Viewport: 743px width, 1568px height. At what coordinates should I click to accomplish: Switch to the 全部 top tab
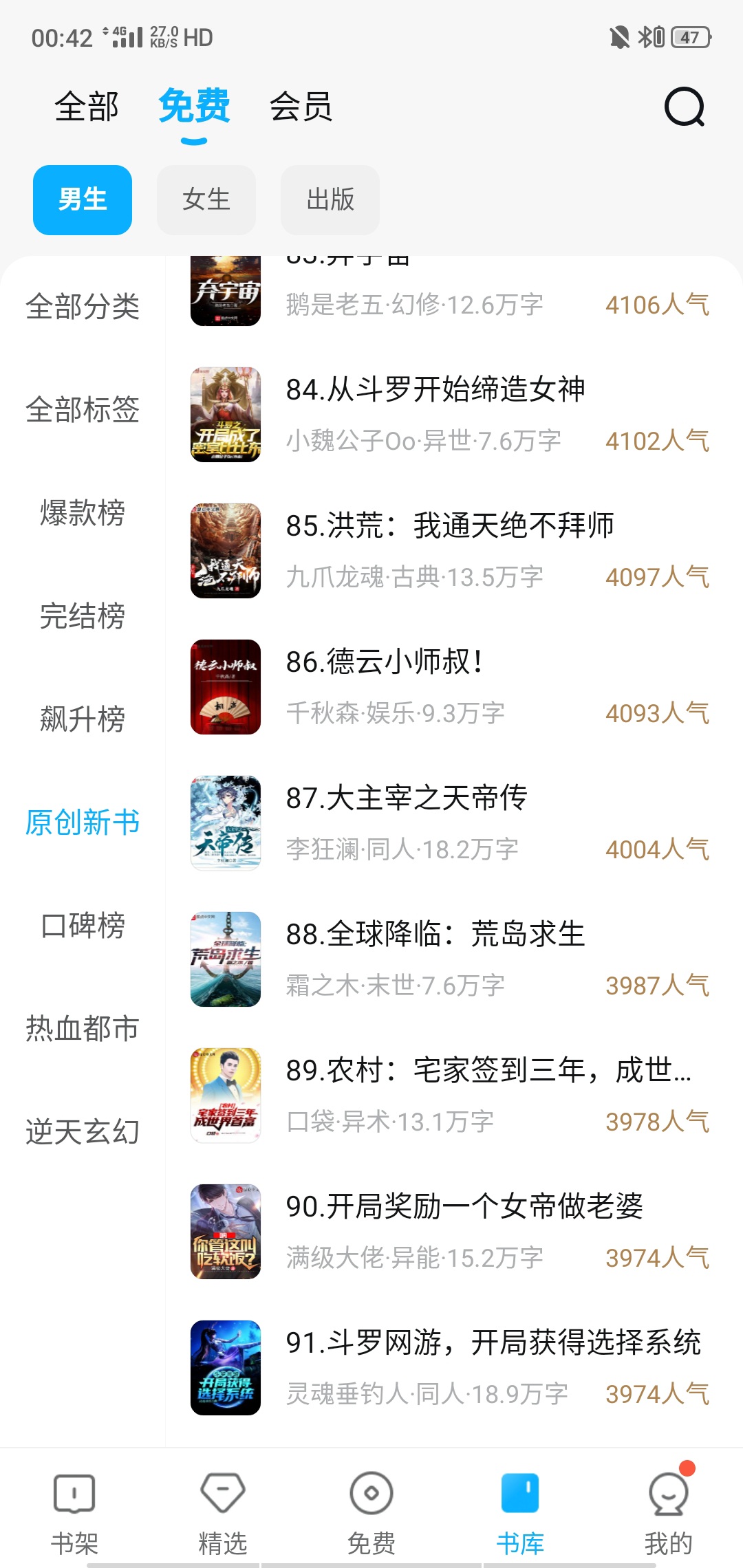pyautogui.click(x=87, y=107)
